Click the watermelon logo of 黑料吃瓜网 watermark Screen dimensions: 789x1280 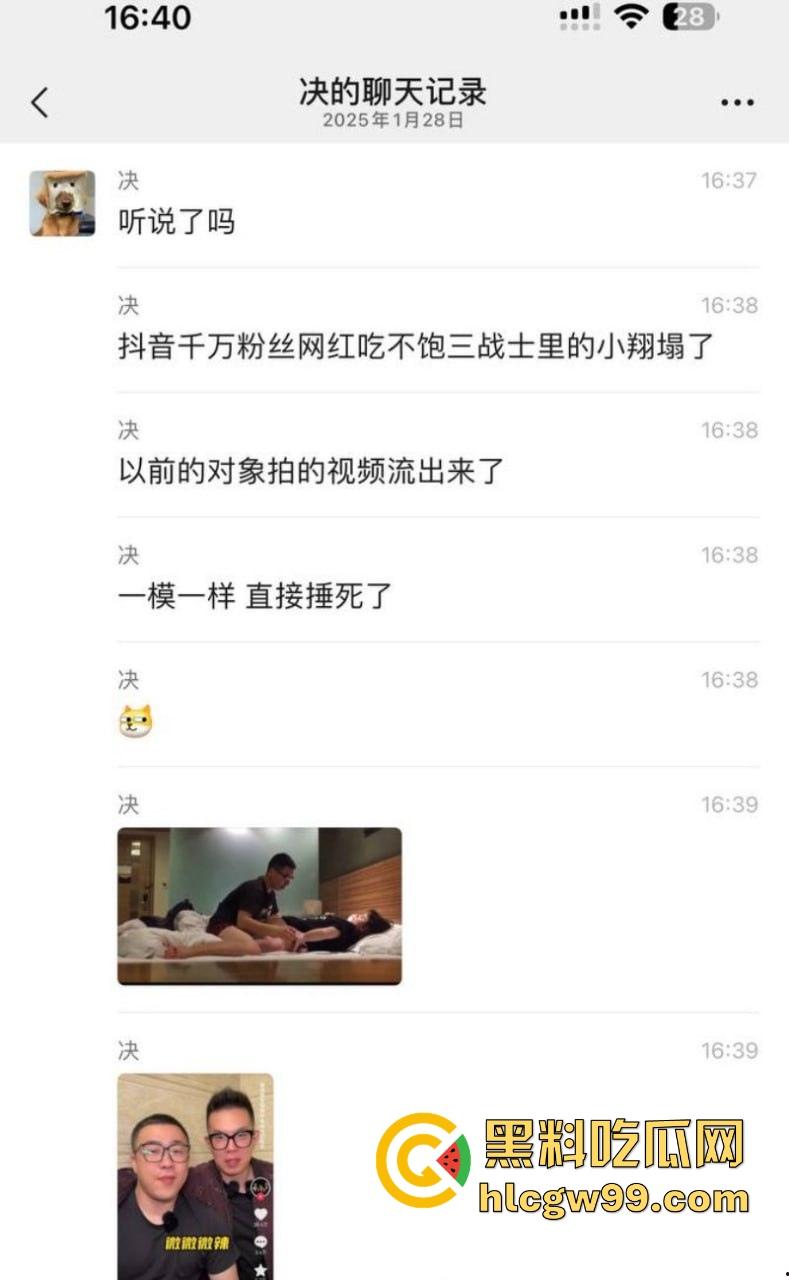pyautogui.click(x=424, y=1156)
